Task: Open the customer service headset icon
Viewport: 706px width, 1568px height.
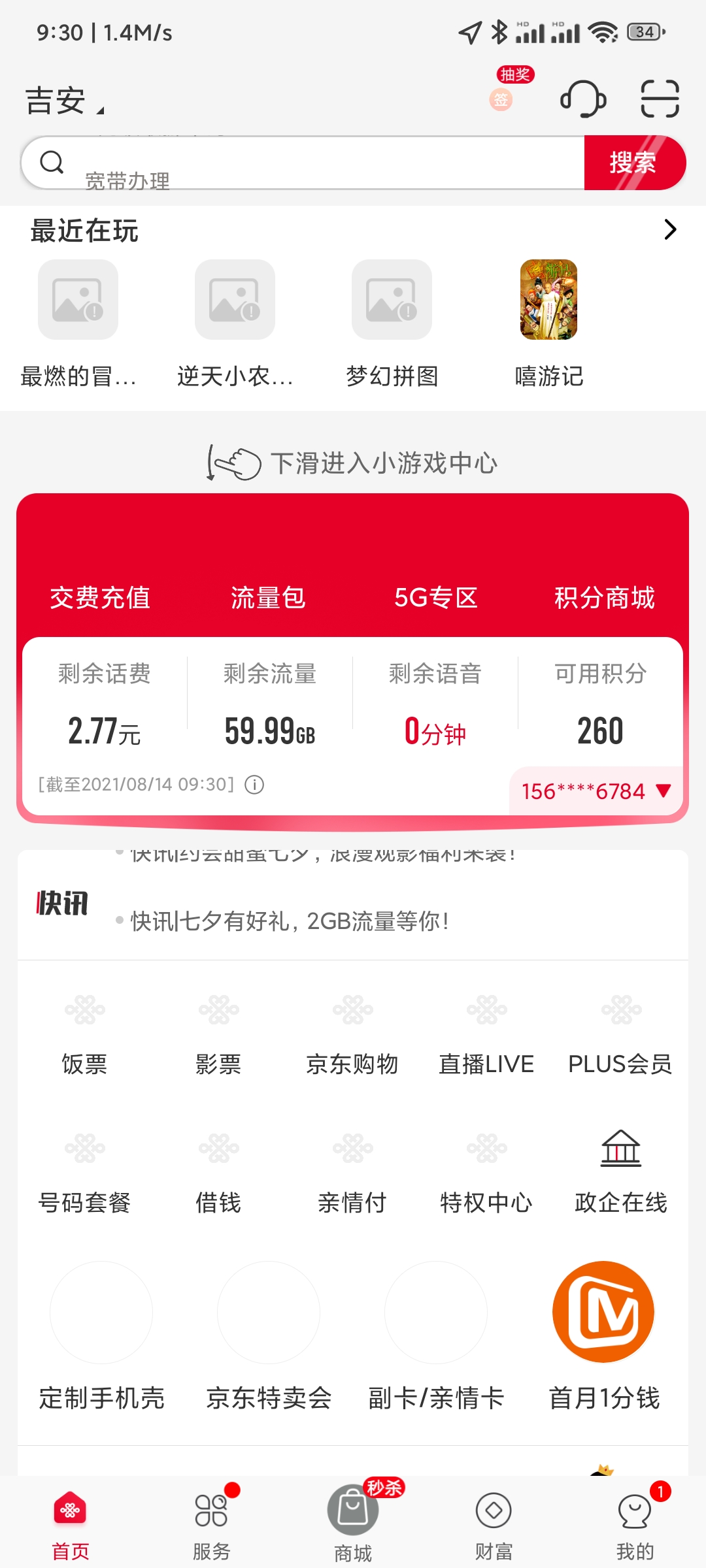Action: [583, 99]
